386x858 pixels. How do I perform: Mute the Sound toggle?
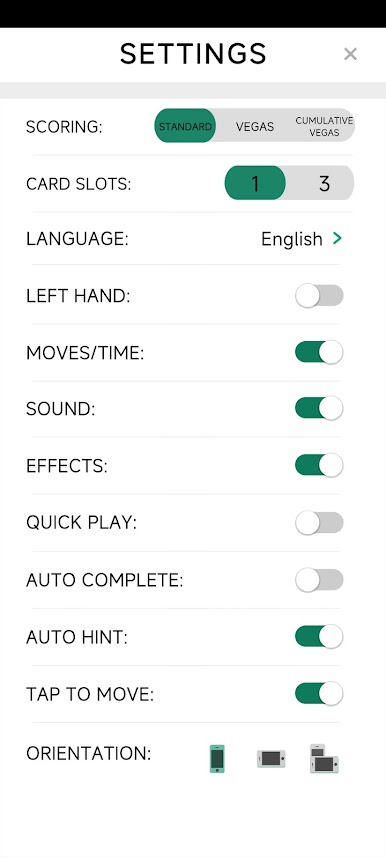coord(319,409)
